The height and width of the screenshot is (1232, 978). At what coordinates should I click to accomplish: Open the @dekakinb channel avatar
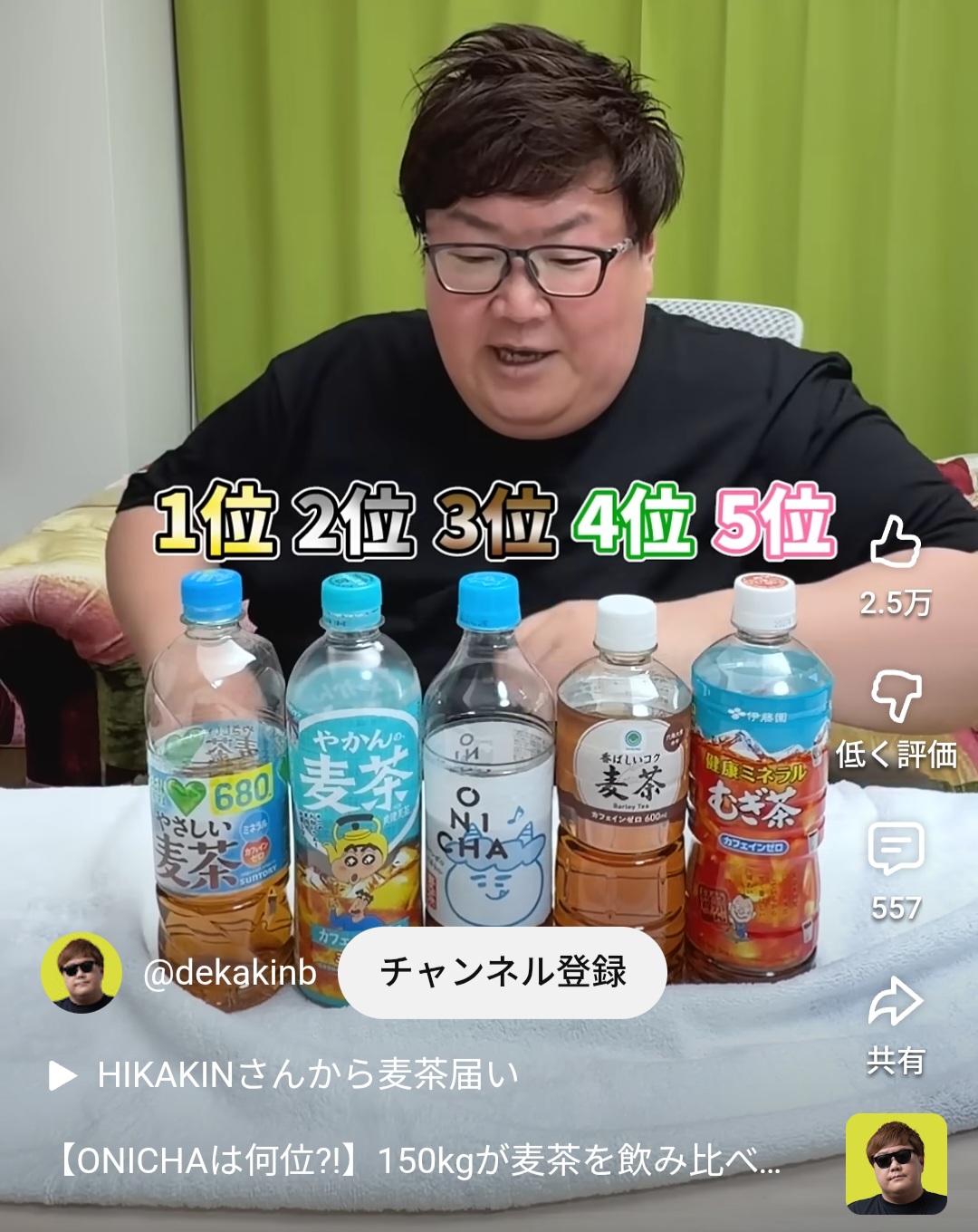pyautogui.click(x=81, y=972)
